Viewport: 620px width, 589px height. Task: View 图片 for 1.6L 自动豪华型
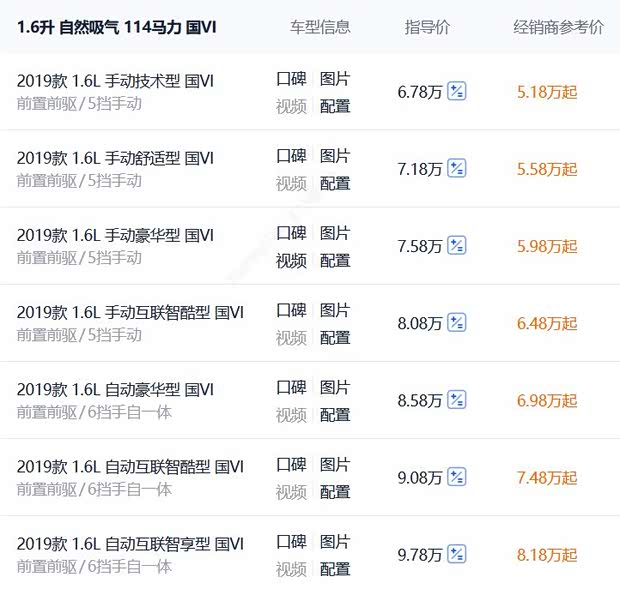pyautogui.click(x=335, y=387)
